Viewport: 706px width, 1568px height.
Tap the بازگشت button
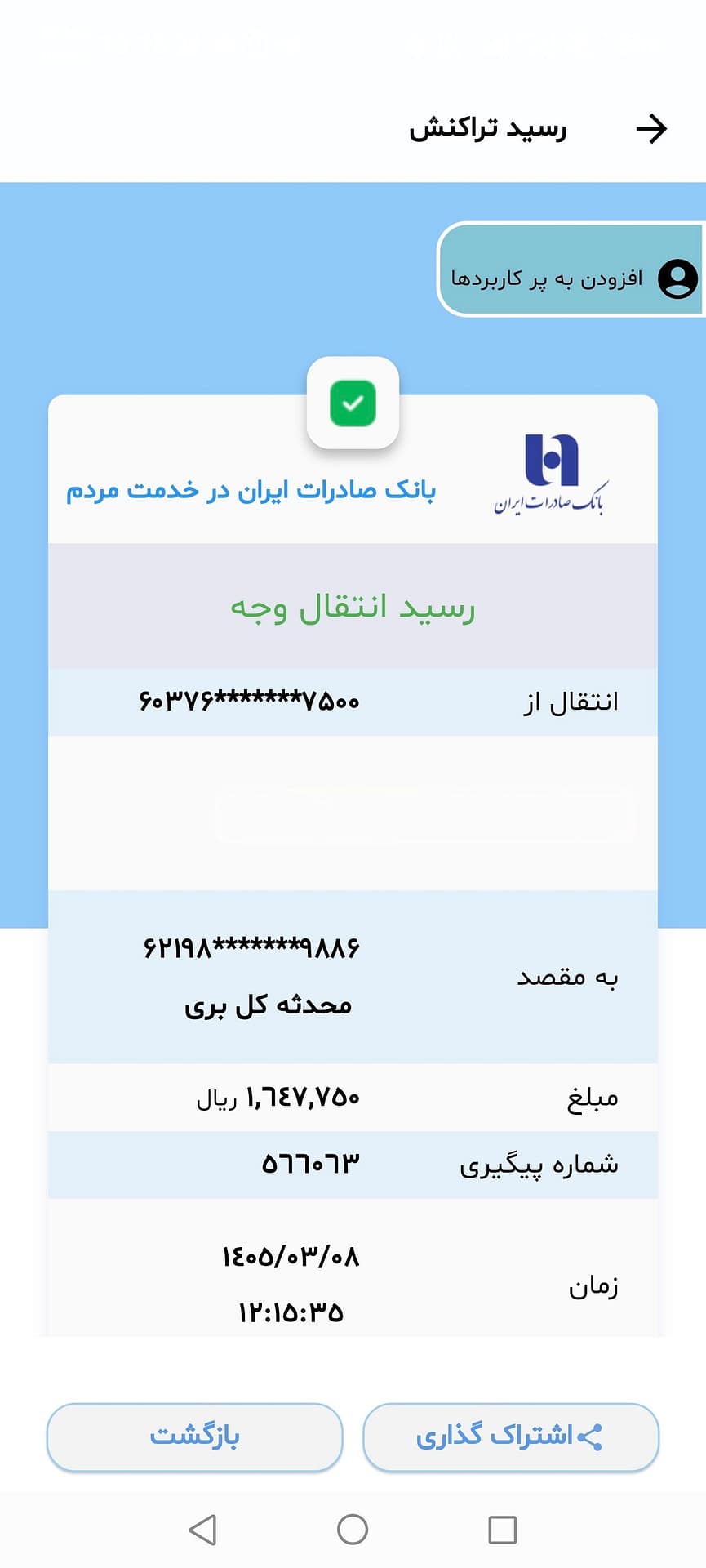tap(194, 1437)
